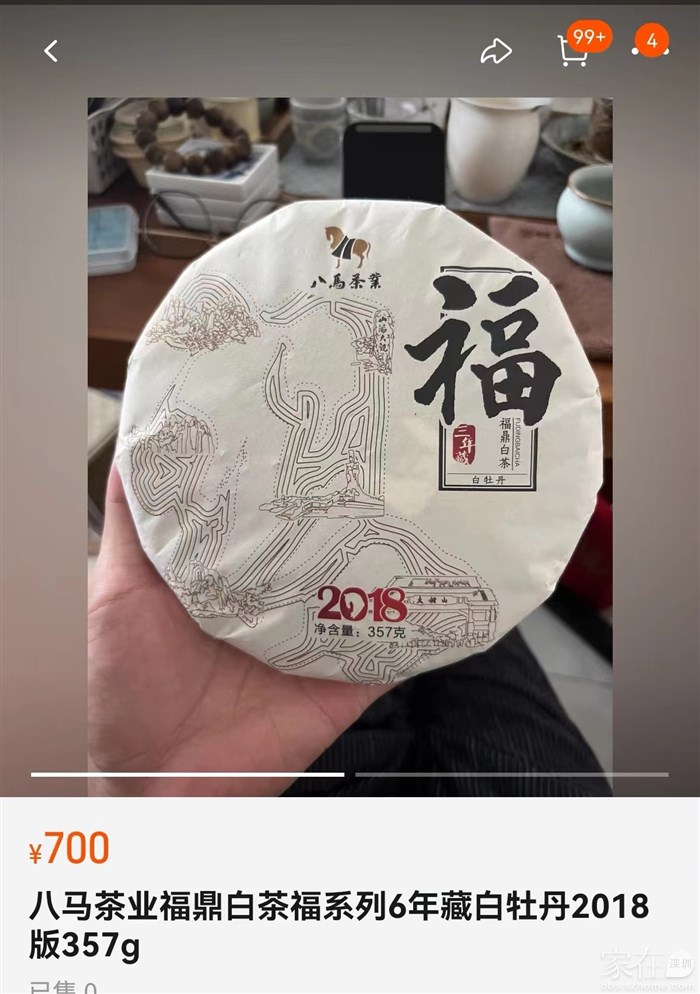This screenshot has width=700, height=994.
Task: Go back to the previous page
Action: click(x=51, y=51)
